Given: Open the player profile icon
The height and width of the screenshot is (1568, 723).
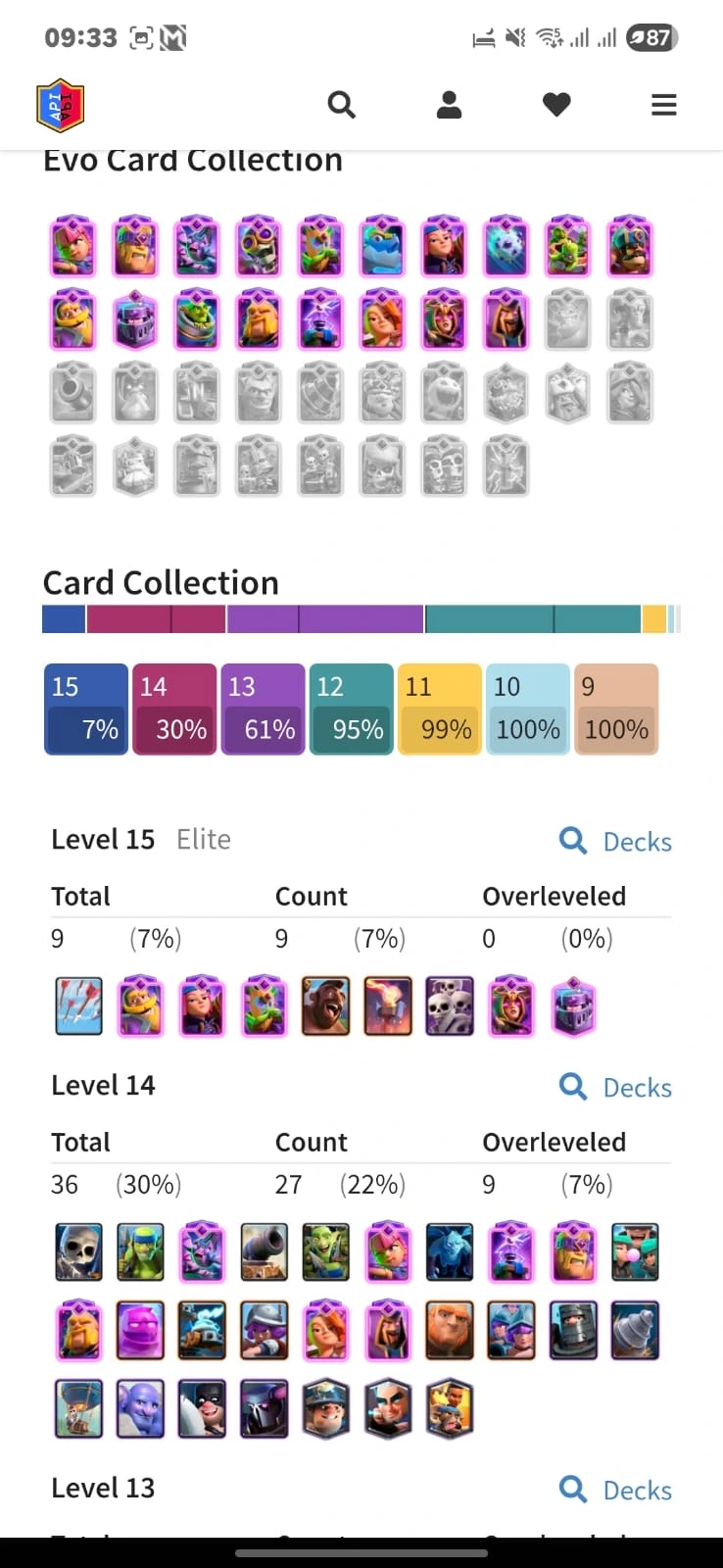Looking at the screenshot, I should 449,104.
